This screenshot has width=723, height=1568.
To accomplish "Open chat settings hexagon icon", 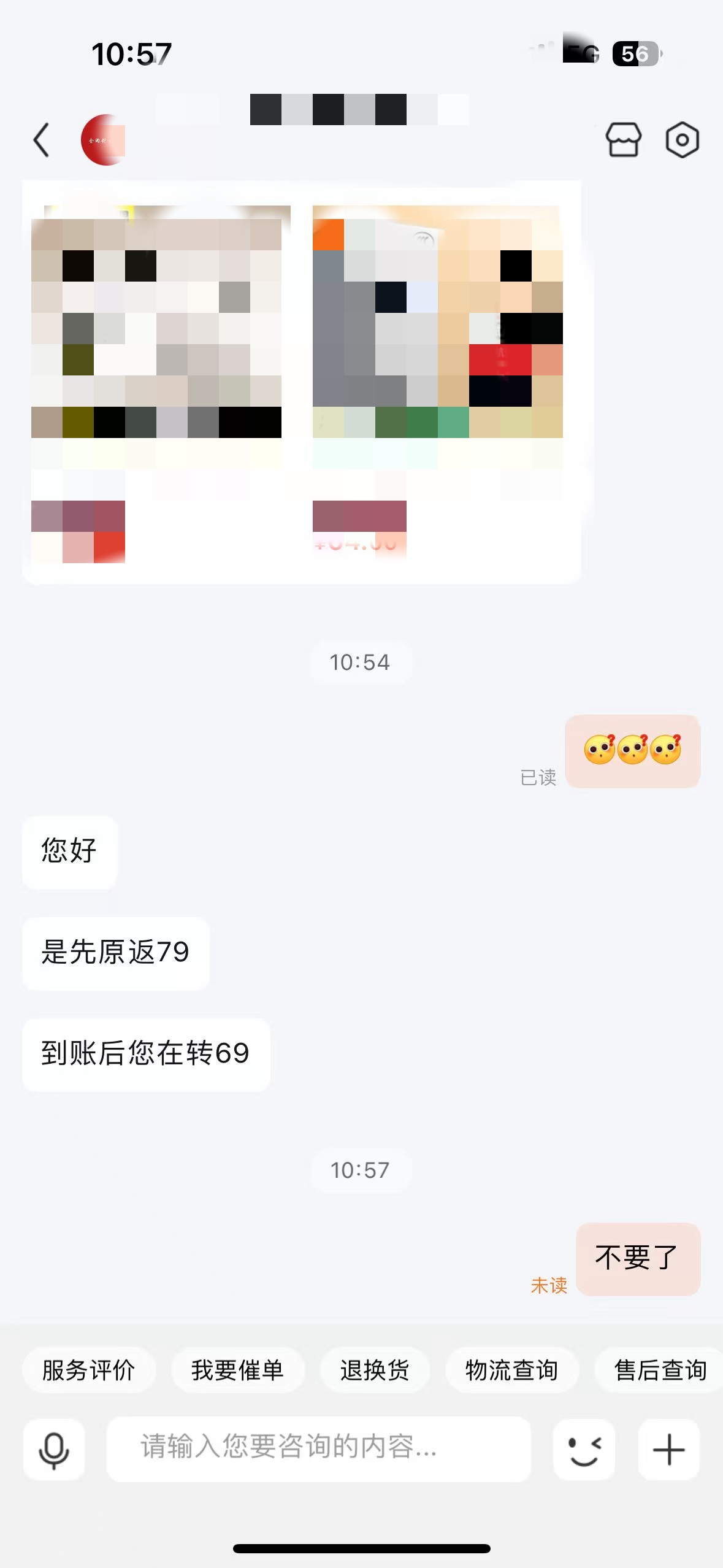I will click(682, 140).
